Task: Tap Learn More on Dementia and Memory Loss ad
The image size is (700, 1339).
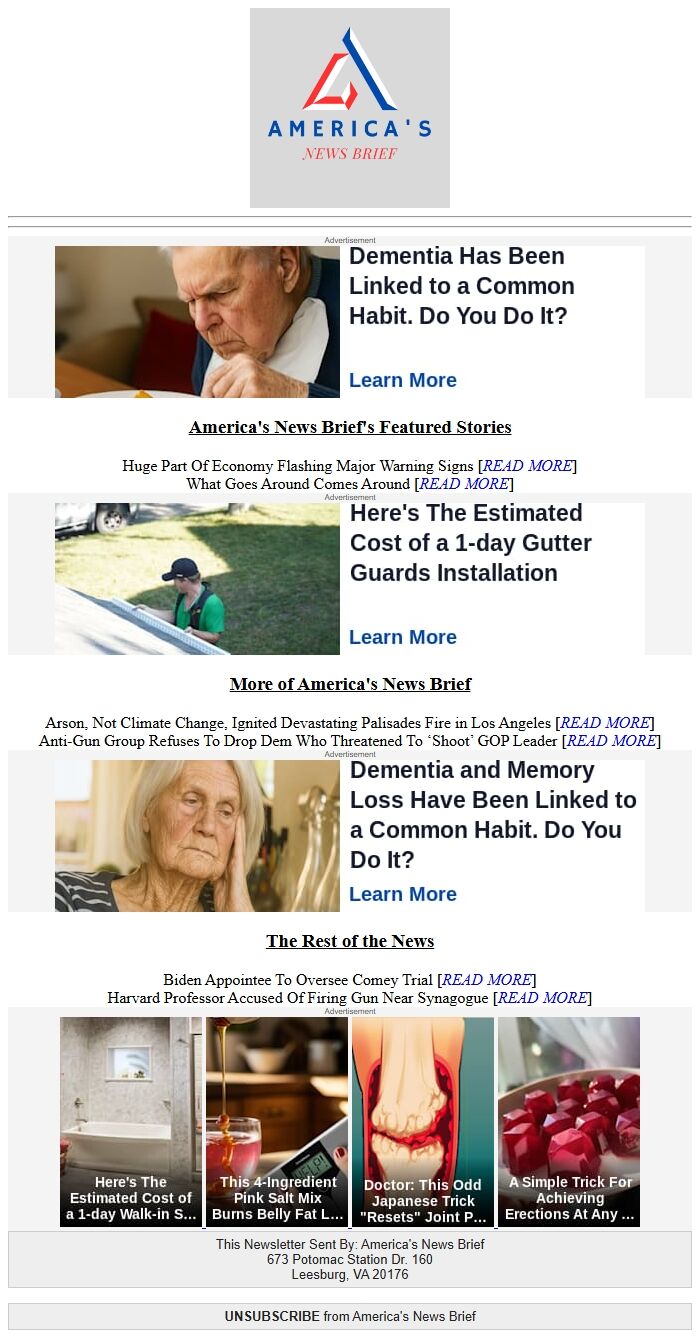Action: 402,894
